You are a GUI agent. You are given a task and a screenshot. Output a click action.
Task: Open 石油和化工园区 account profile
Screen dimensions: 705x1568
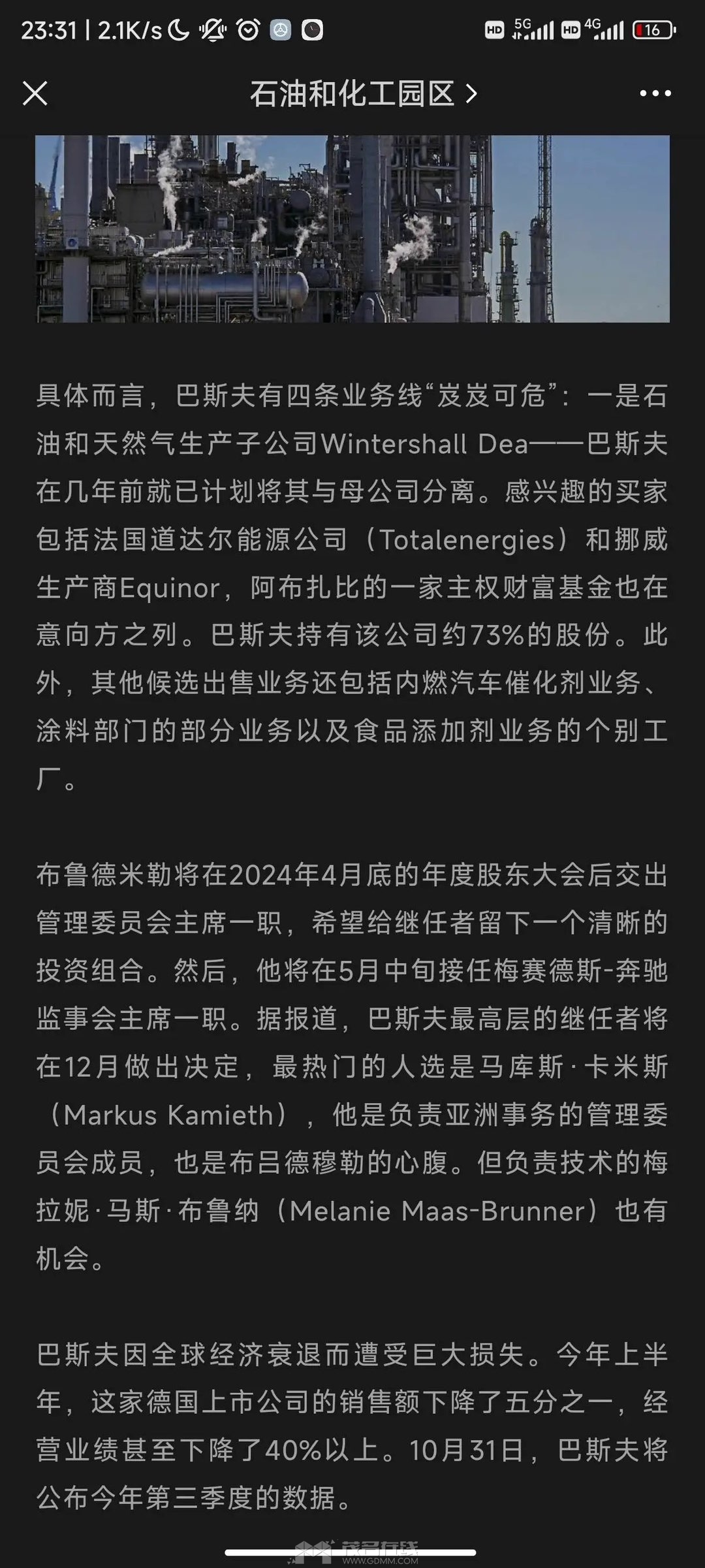pyautogui.click(x=363, y=94)
